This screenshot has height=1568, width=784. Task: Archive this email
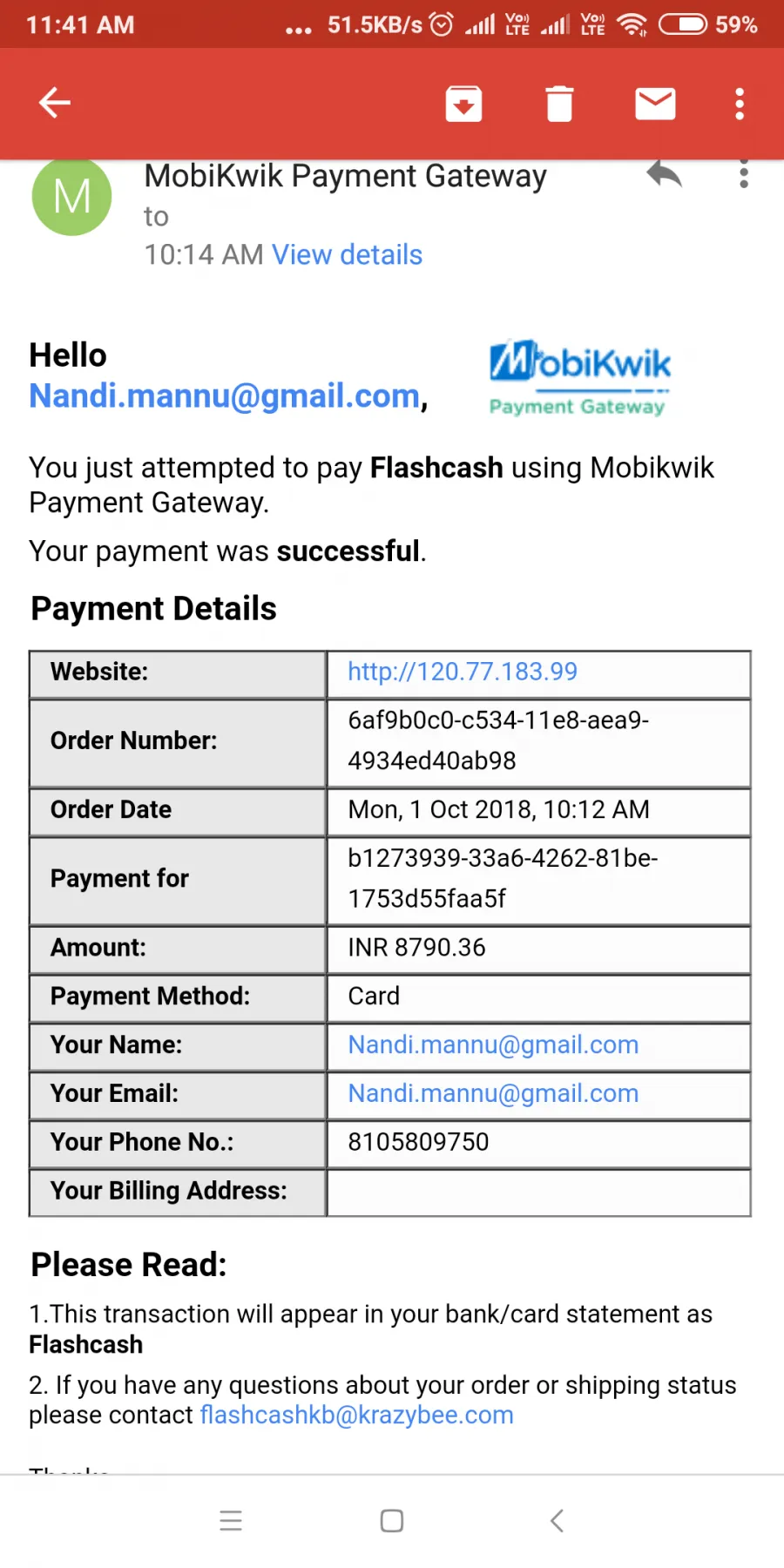coord(463,104)
